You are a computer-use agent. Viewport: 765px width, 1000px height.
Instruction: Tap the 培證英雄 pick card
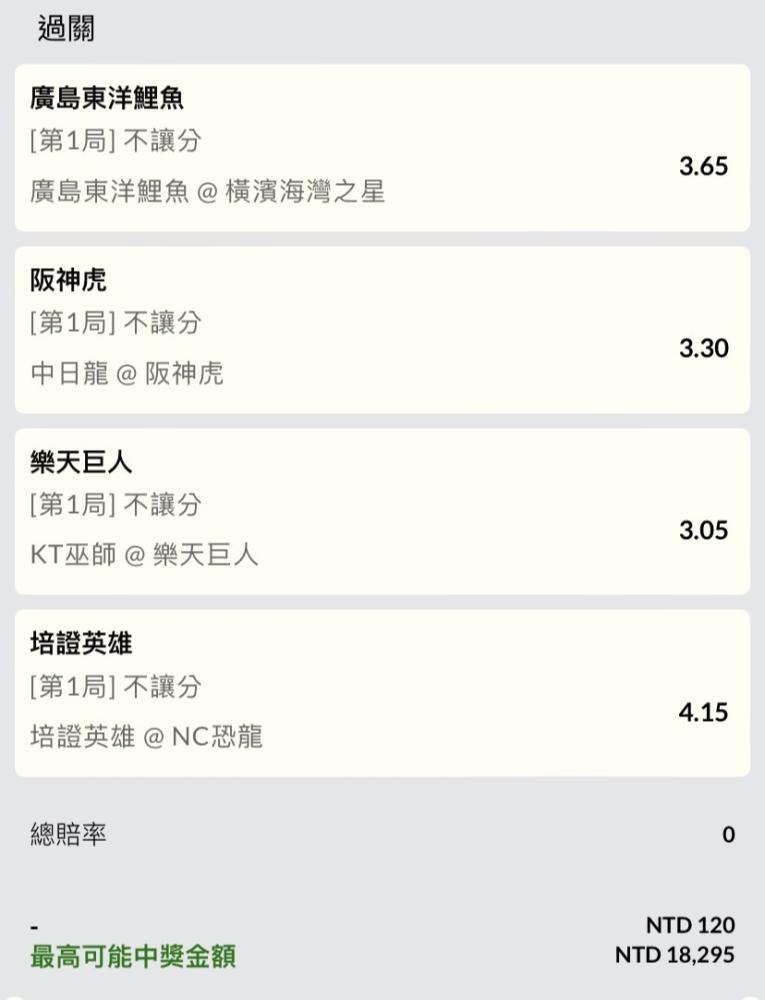[x=382, y=693]
